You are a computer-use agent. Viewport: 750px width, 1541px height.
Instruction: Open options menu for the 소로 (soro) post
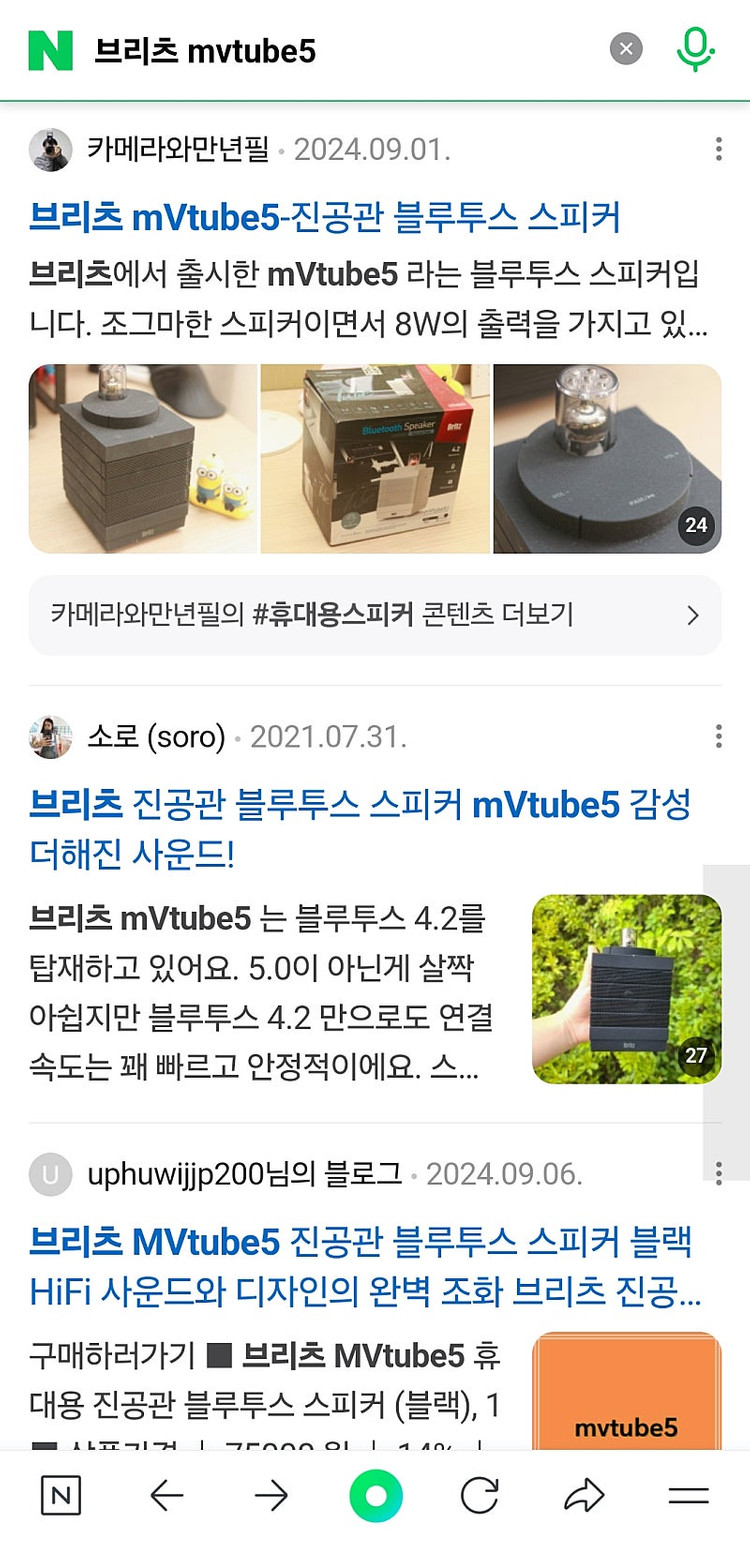[718, 737]
